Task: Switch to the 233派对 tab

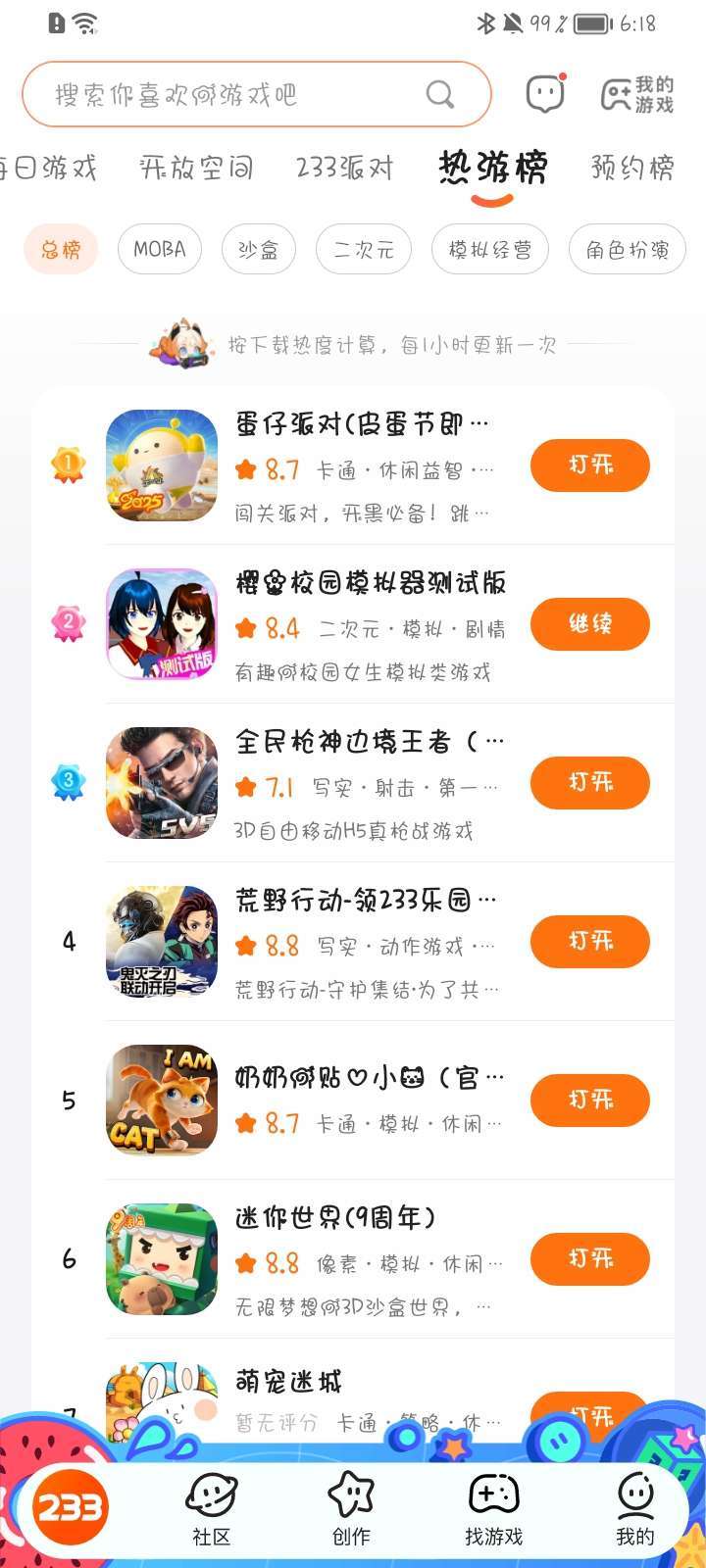Action: coord(345,168)
